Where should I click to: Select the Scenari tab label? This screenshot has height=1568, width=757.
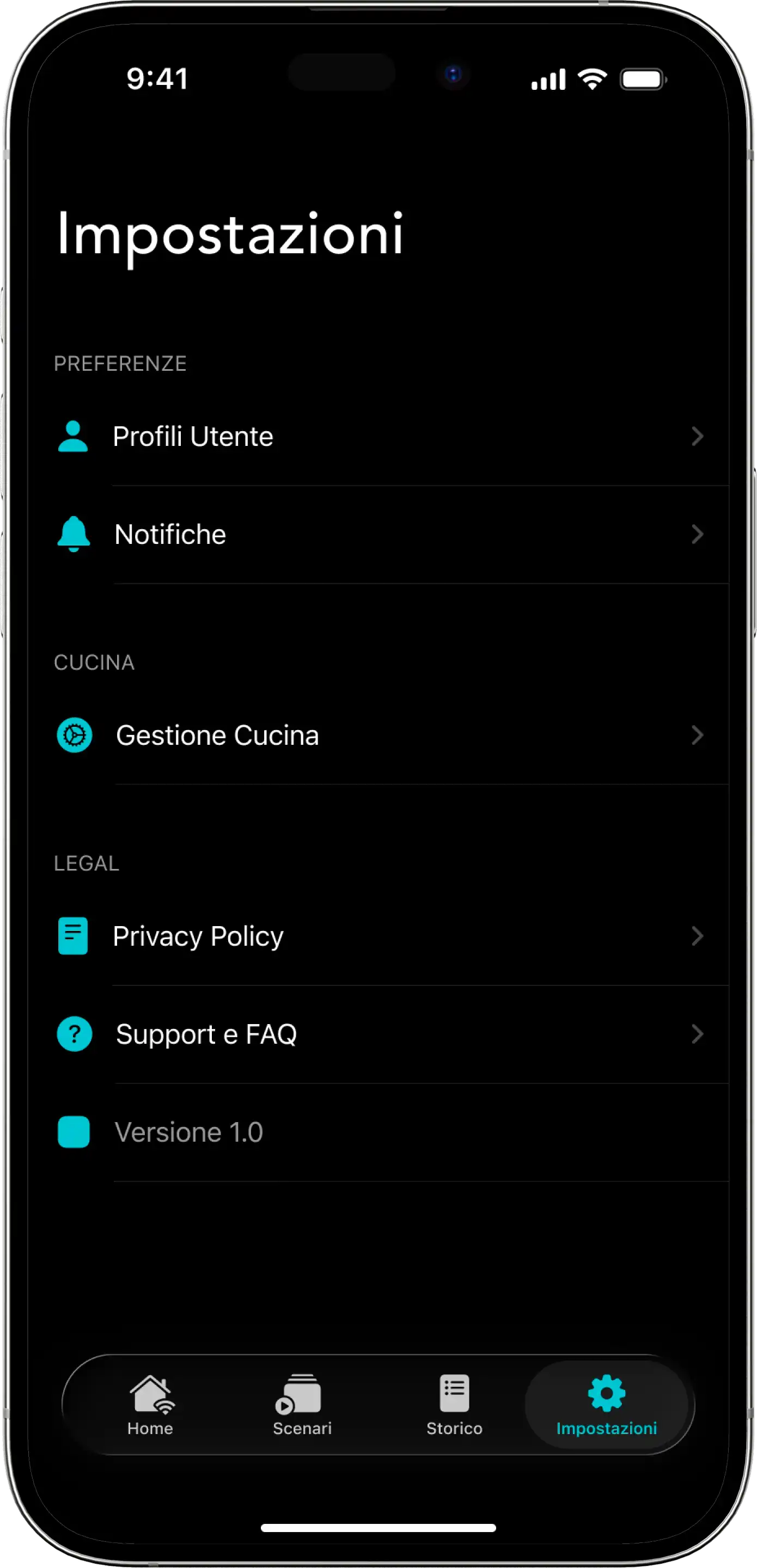(302, 1428)
